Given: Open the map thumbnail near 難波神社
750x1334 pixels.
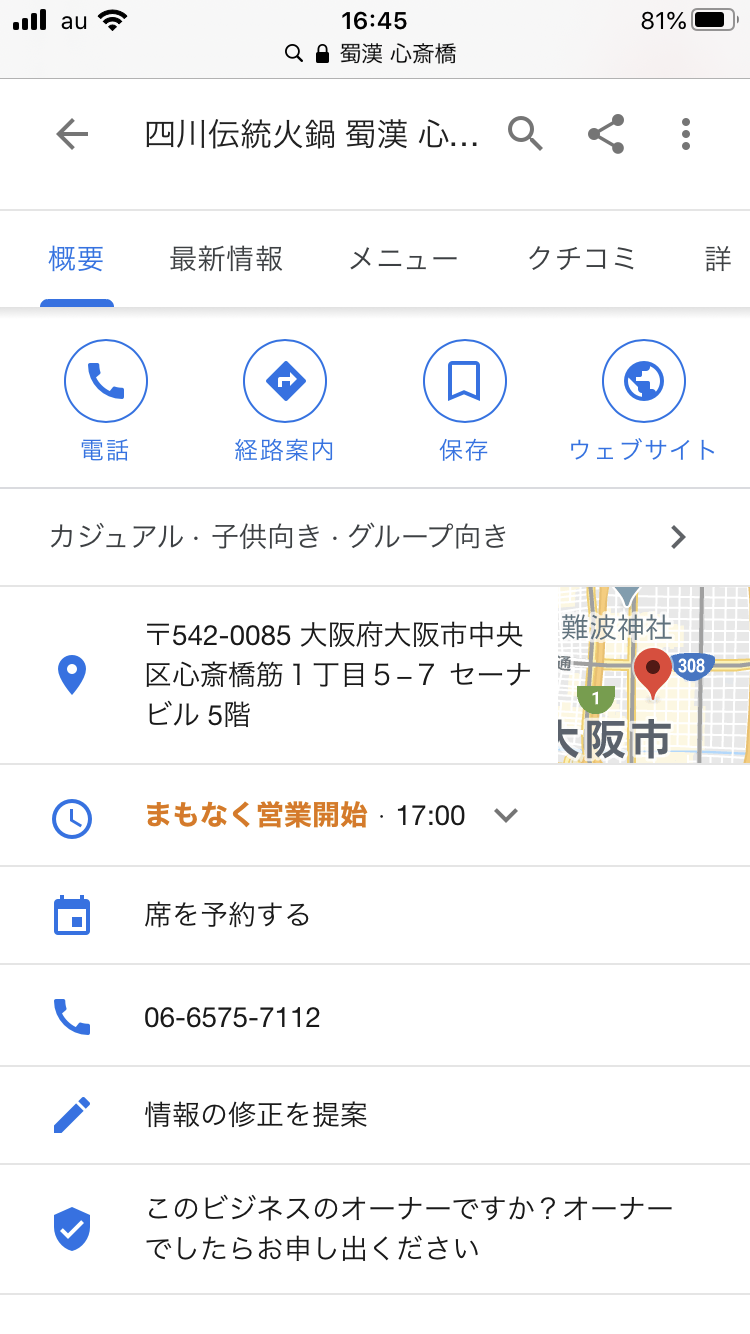Looking at the screenshot, I should tap(653, 675).
